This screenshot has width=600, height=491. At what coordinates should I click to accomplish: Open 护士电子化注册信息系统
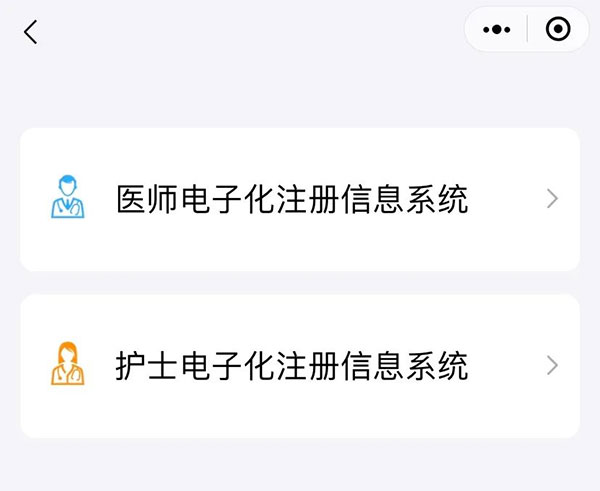pyautogui.click(x=299, y=365)
